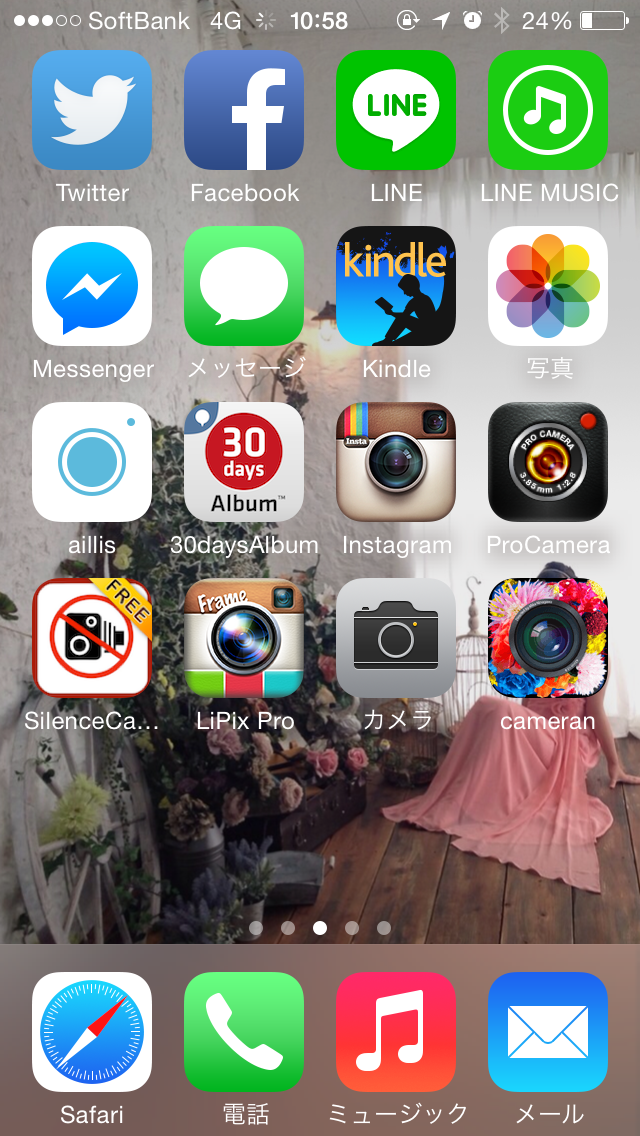Open Safari from the dock
This screenshot has width=640, height=1136.
click(x=92, y=1032)
